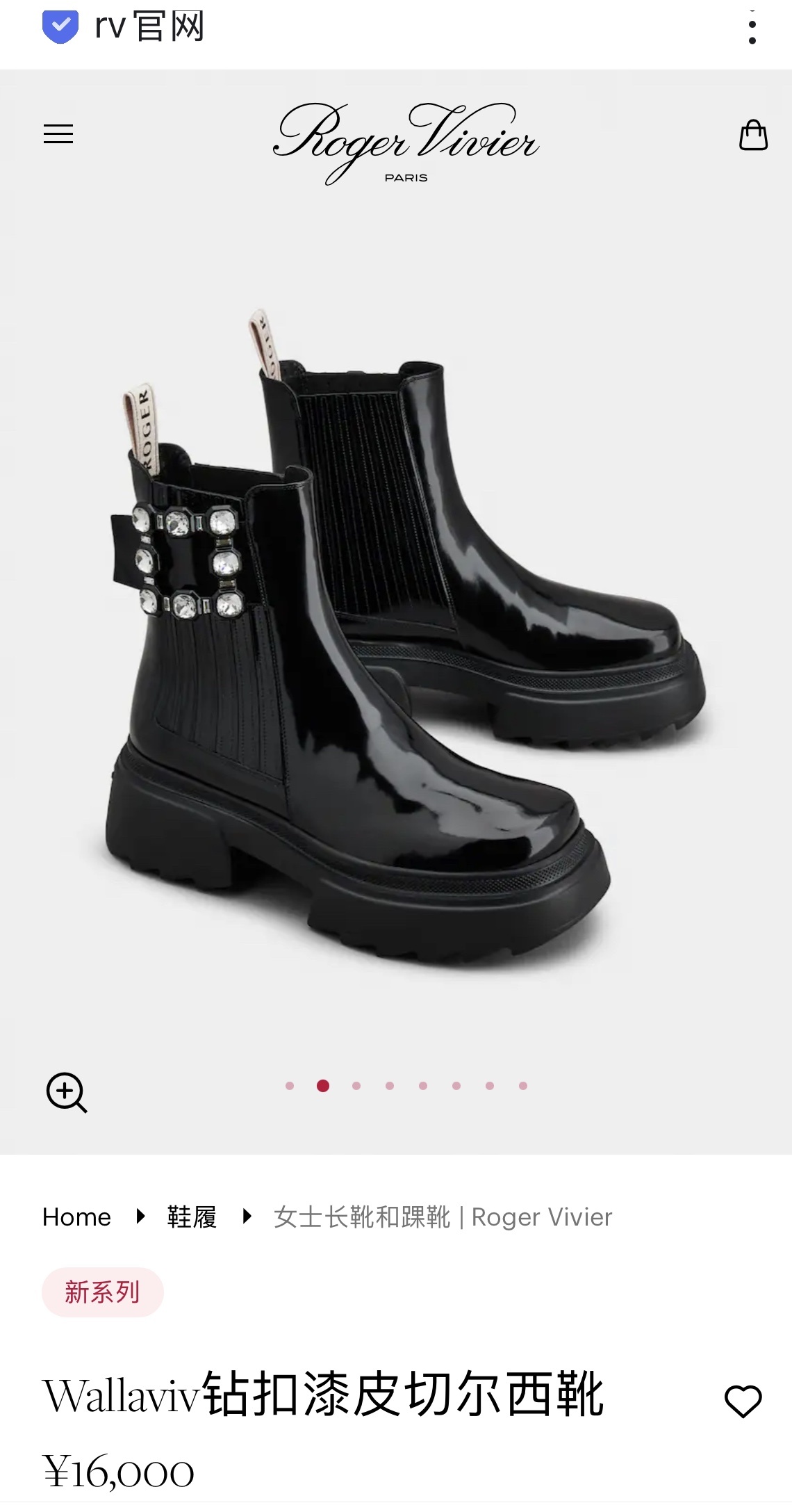Open the Wallaviv boots product photo
This screenshot has width=792, height=1512.
click(x=396, y=640)
